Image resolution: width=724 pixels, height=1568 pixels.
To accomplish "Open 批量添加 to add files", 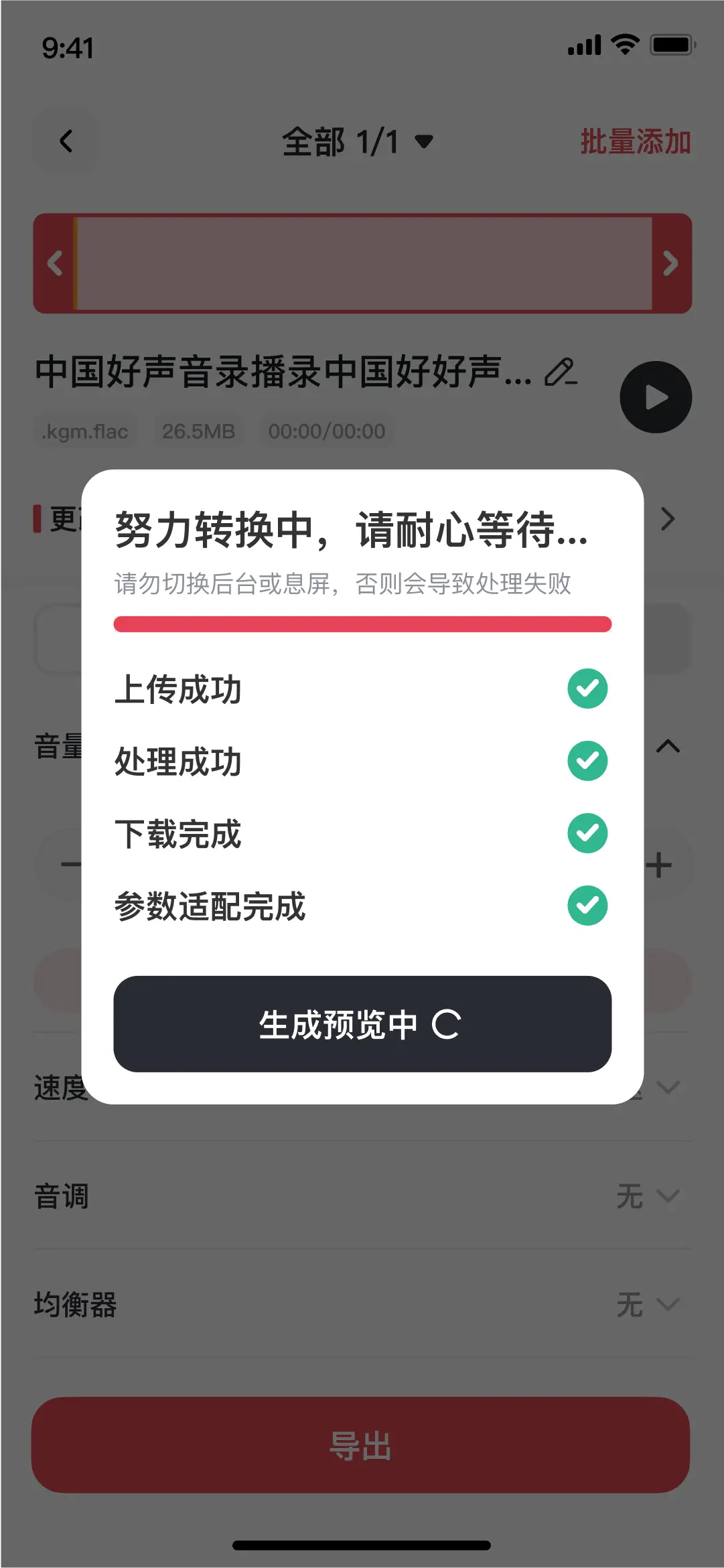I will (635, 141).
